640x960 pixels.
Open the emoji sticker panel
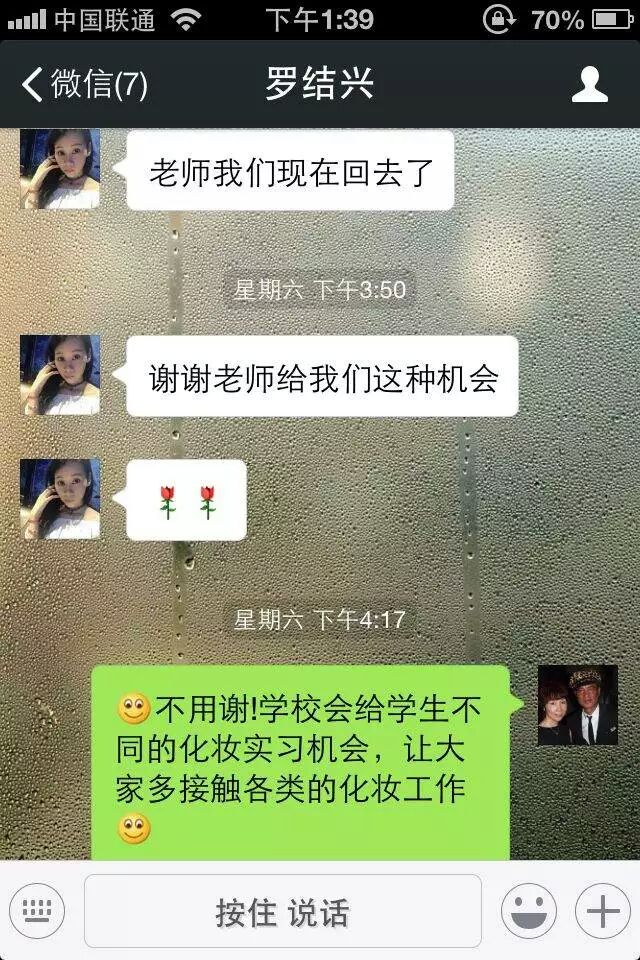pos(529,910)
